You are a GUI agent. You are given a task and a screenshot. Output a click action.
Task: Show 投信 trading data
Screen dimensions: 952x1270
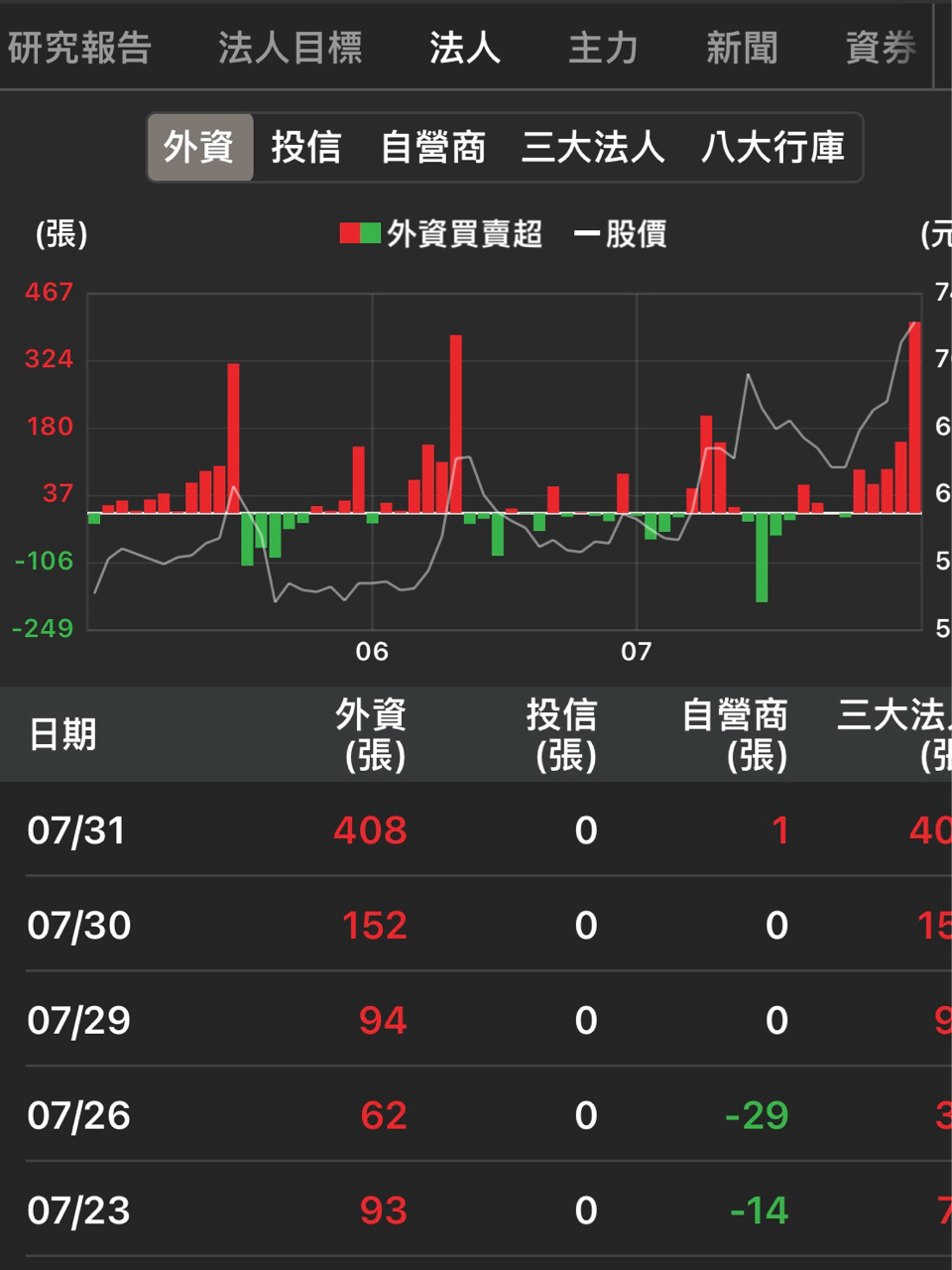pyautogui.click(x=306, y=148)
